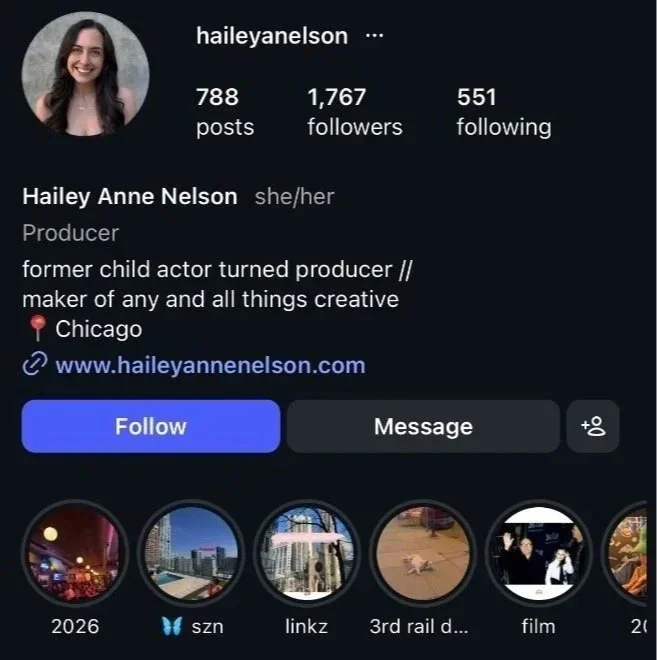Open the three-dot options menu beside haileyanelson
657x660 pixels.
374,36
